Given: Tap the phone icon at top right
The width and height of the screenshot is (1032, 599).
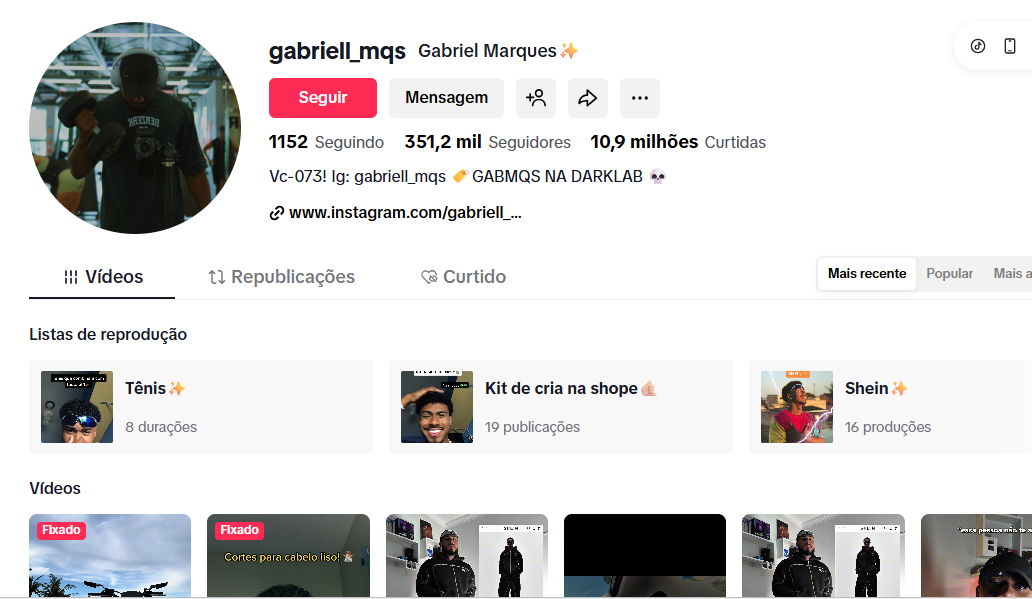Looking at the screenshot, I should coord(1010,46).
